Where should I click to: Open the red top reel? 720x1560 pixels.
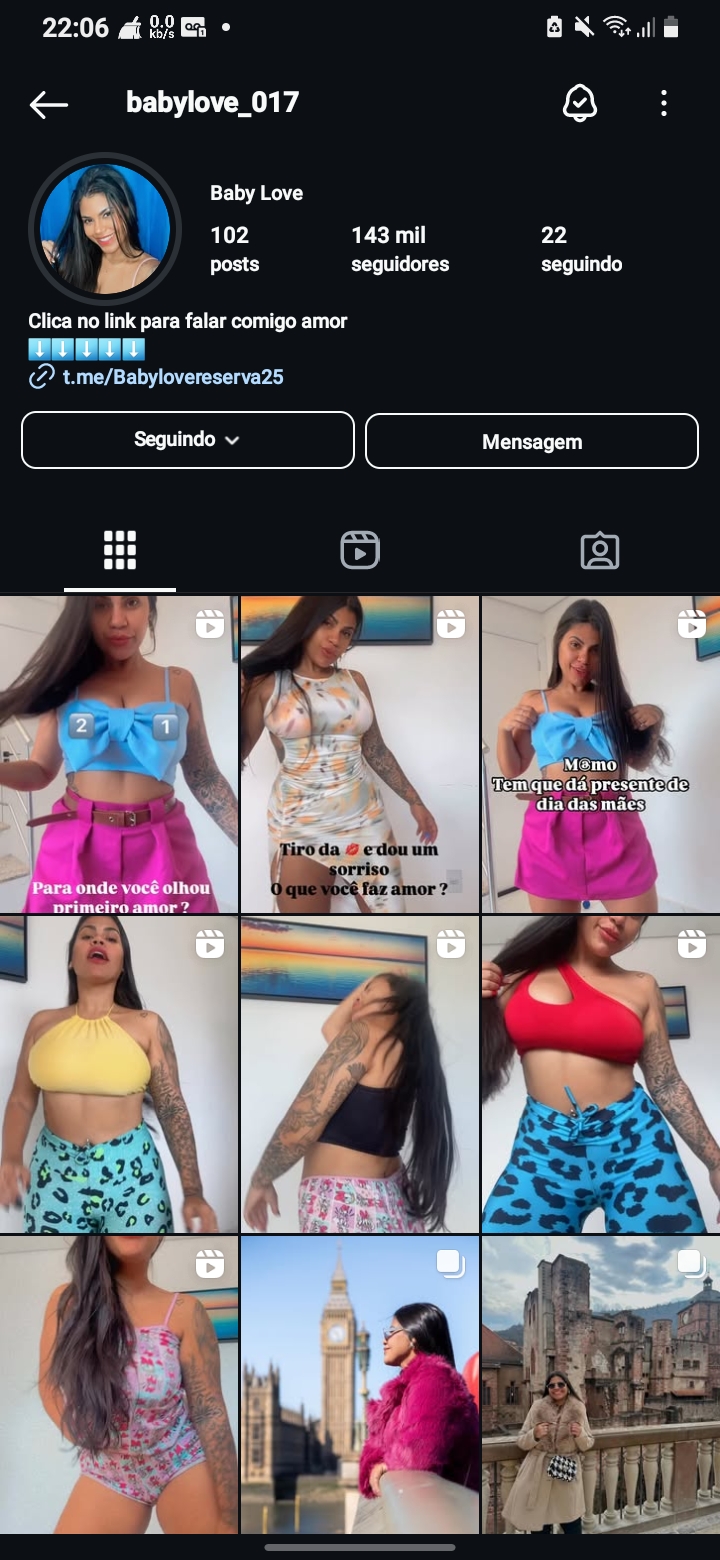(x=600, y=1074)
